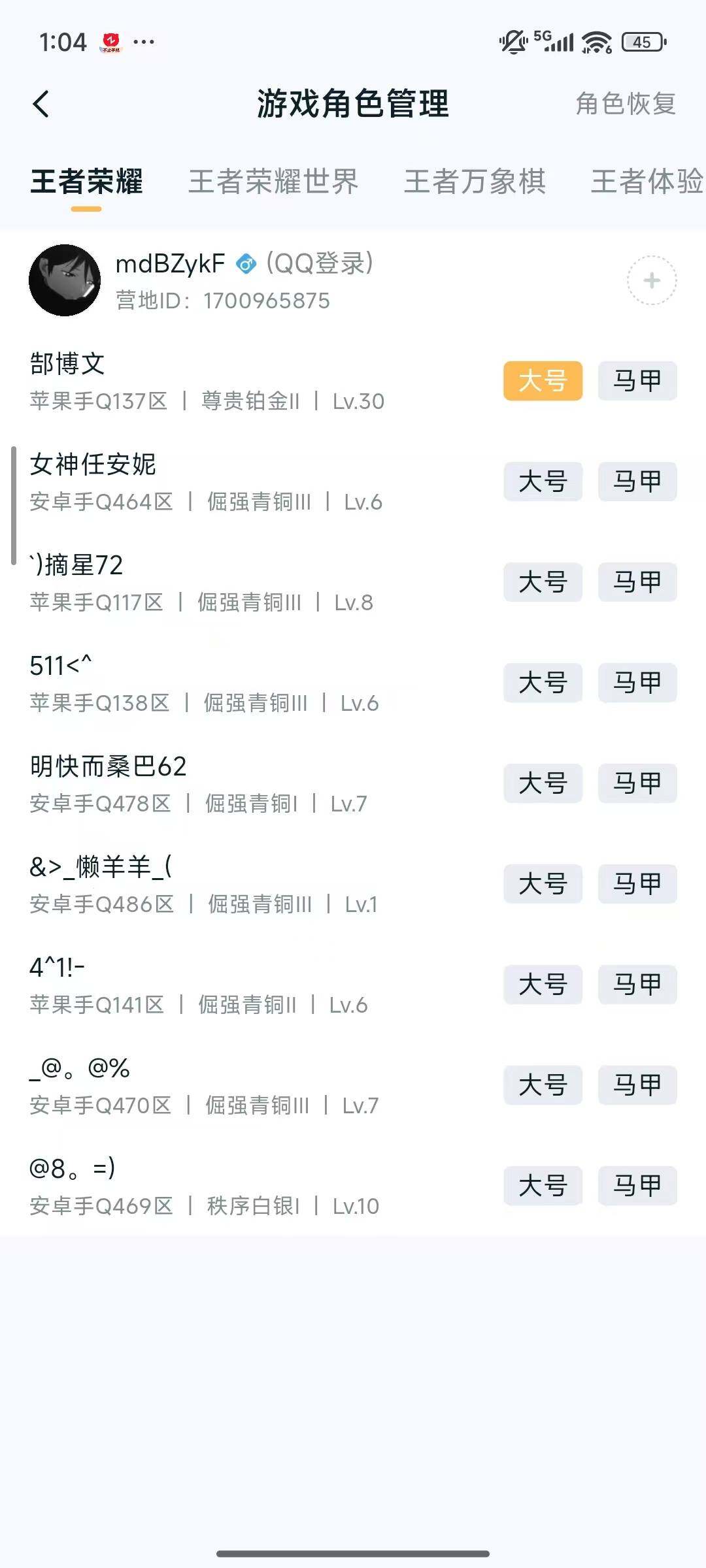Toggle 大号 for the @8。=) role

[543, 1186]
